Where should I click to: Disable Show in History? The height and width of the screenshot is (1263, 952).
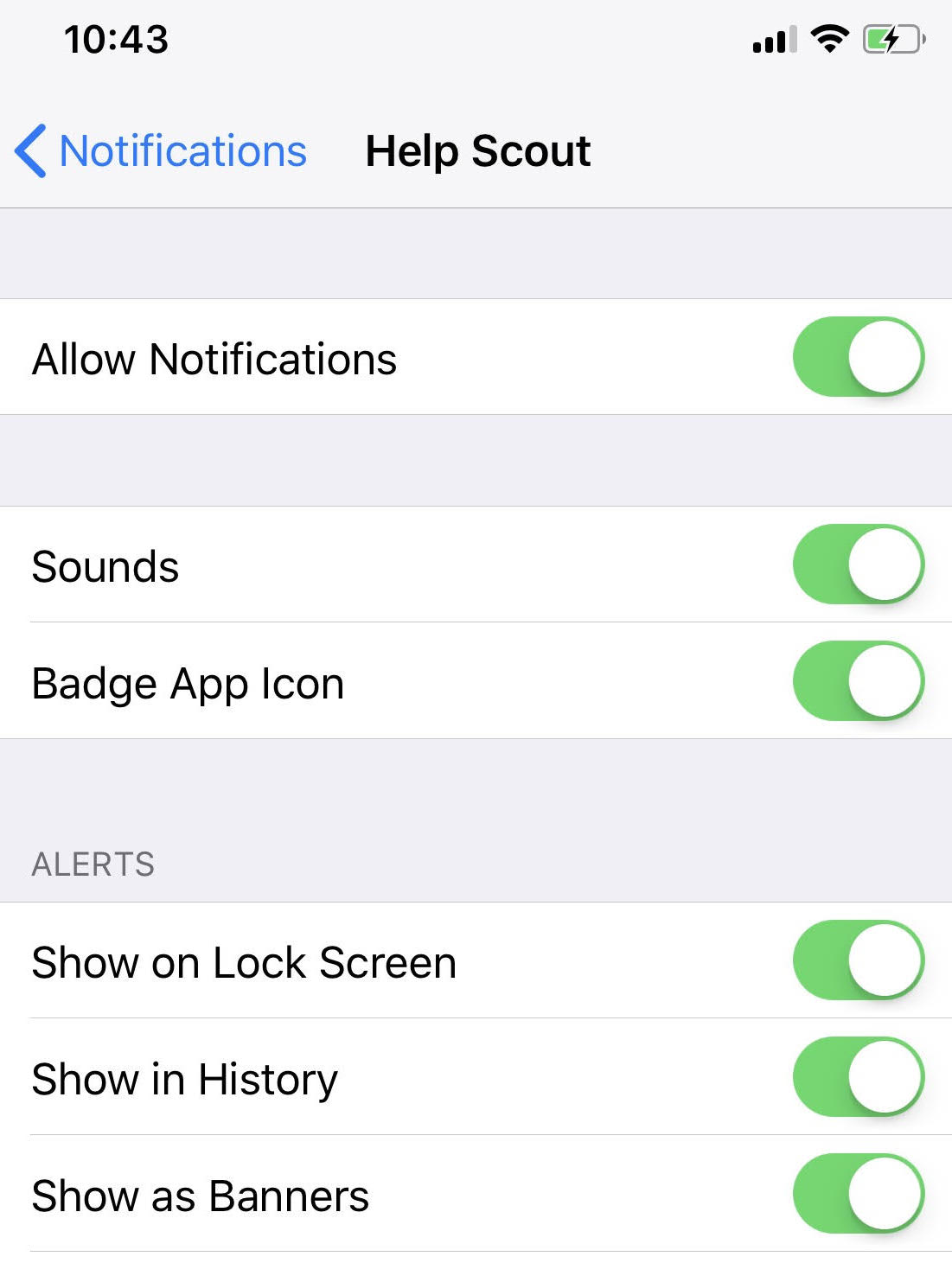point(858,1077)
